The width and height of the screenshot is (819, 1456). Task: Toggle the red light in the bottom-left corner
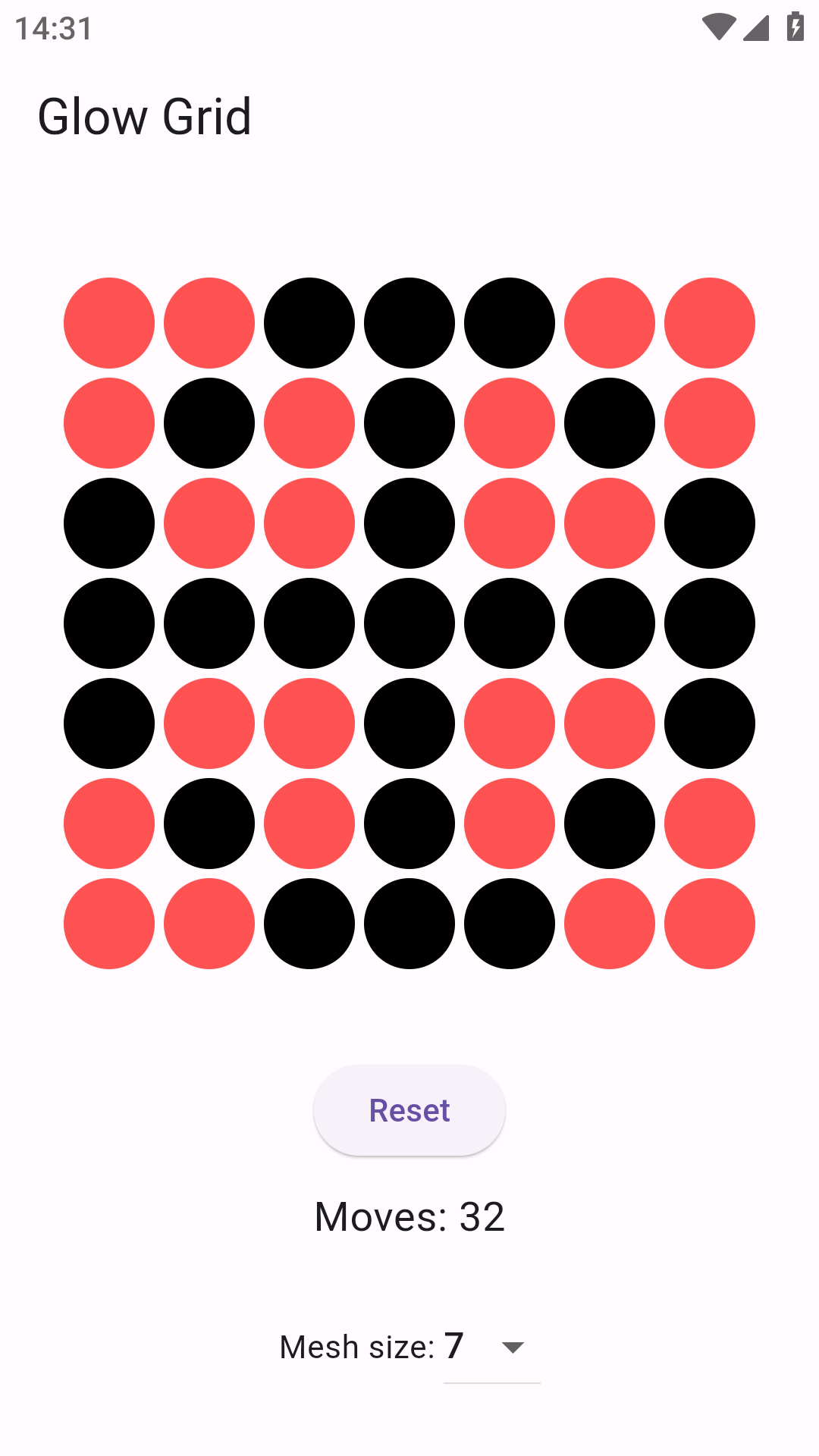pos(109,924)
